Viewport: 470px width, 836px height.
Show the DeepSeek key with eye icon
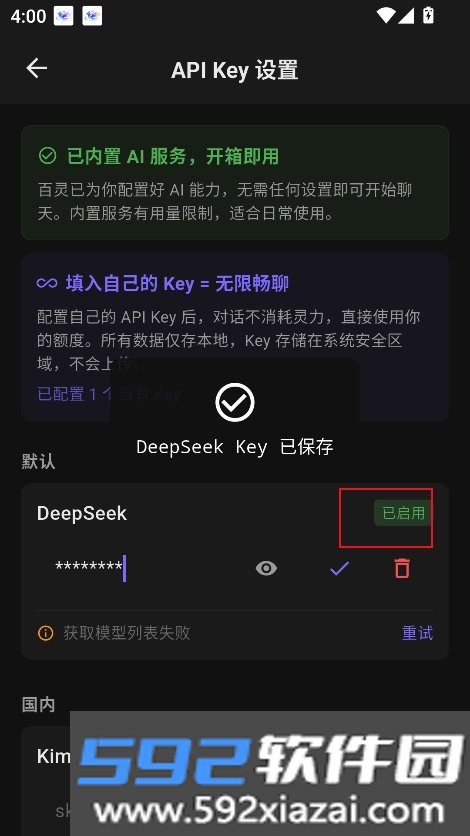point(266,568)
